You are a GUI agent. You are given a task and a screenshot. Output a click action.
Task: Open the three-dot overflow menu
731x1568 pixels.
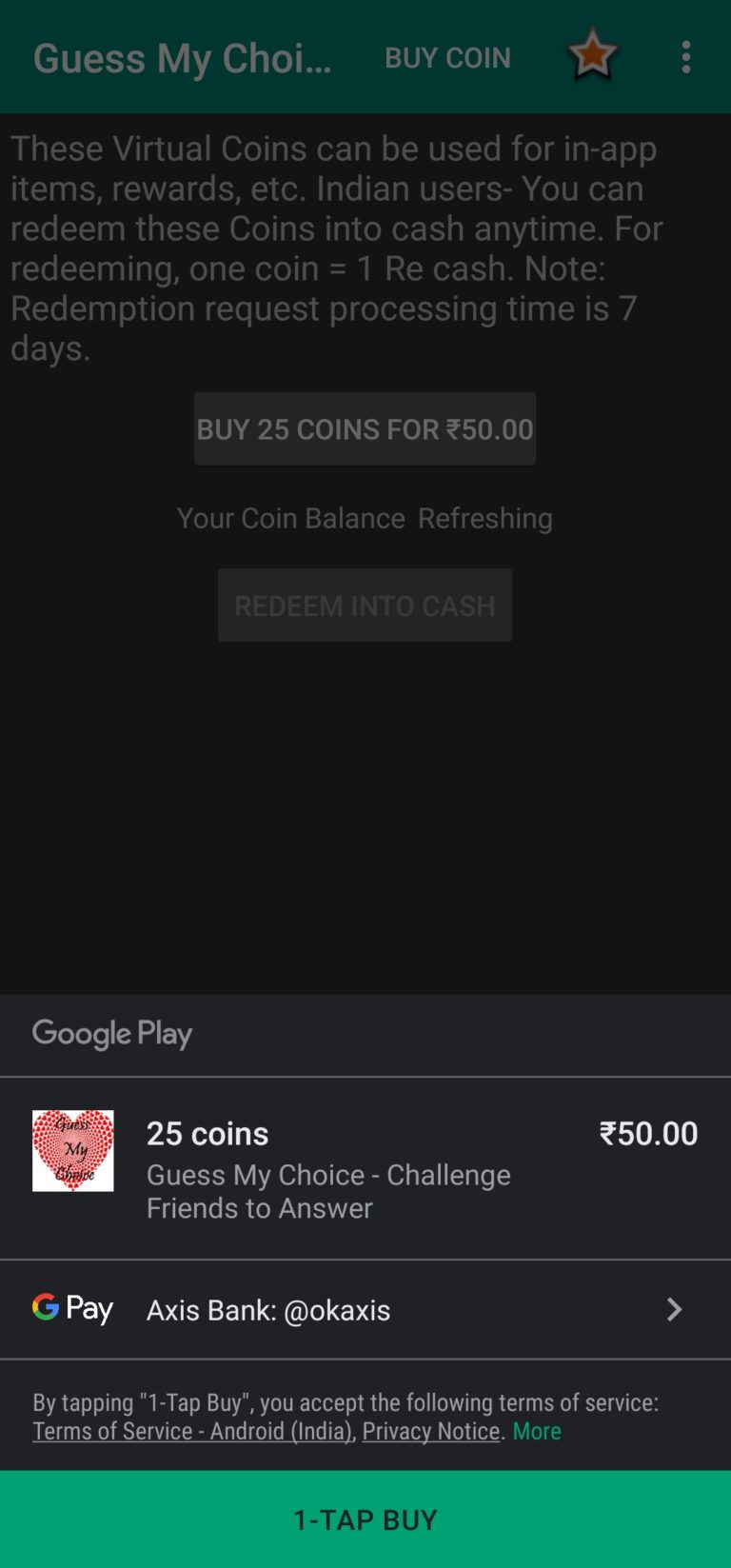686,57
